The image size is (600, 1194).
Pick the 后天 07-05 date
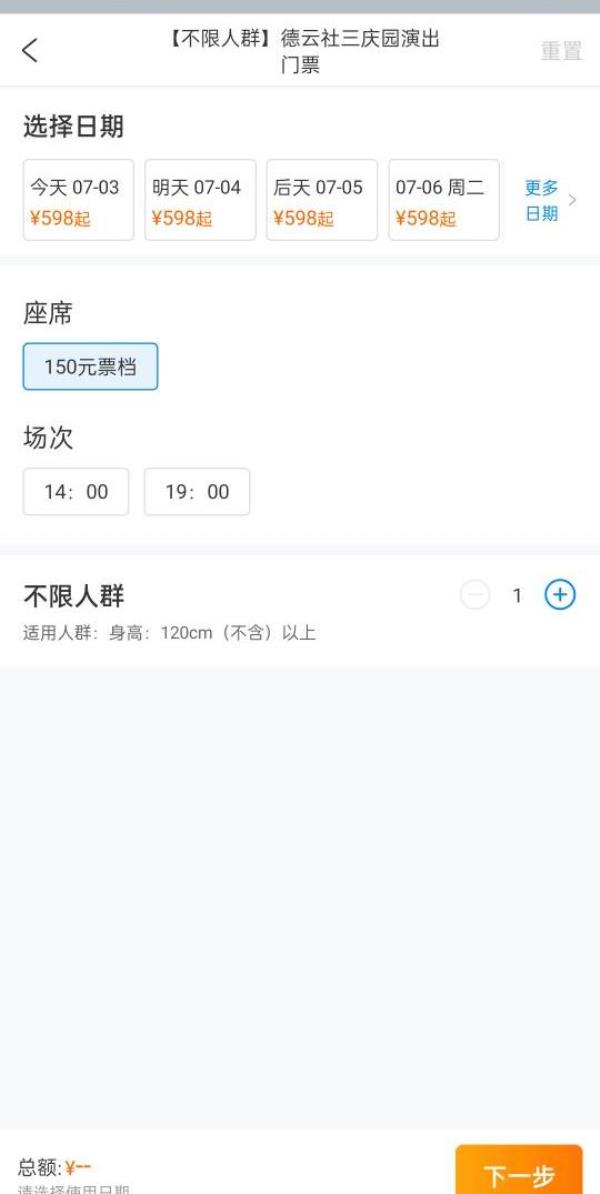click(x=322, y=200)
